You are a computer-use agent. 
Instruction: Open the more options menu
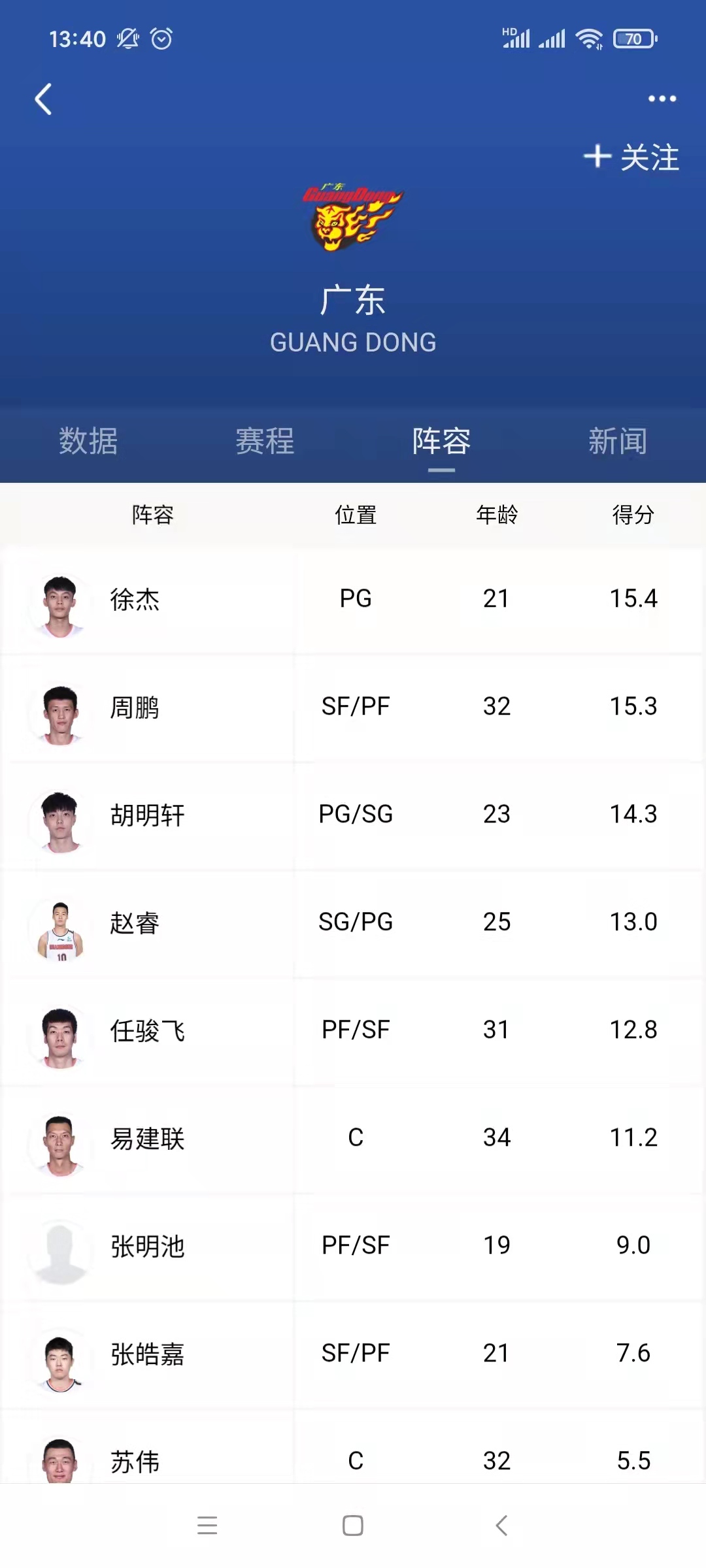(662, 98)
